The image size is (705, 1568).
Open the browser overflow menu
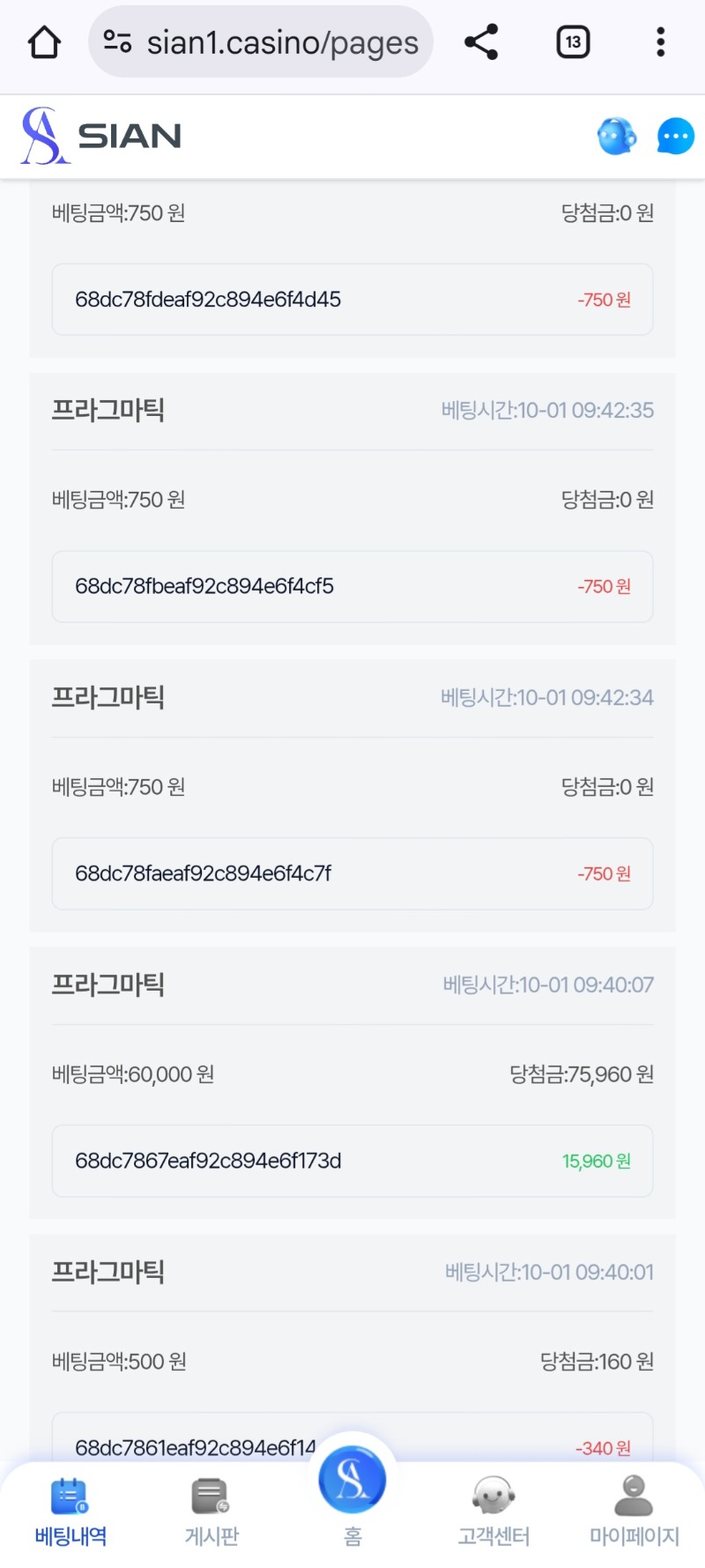pyautogui.click(x=660, y=42)
